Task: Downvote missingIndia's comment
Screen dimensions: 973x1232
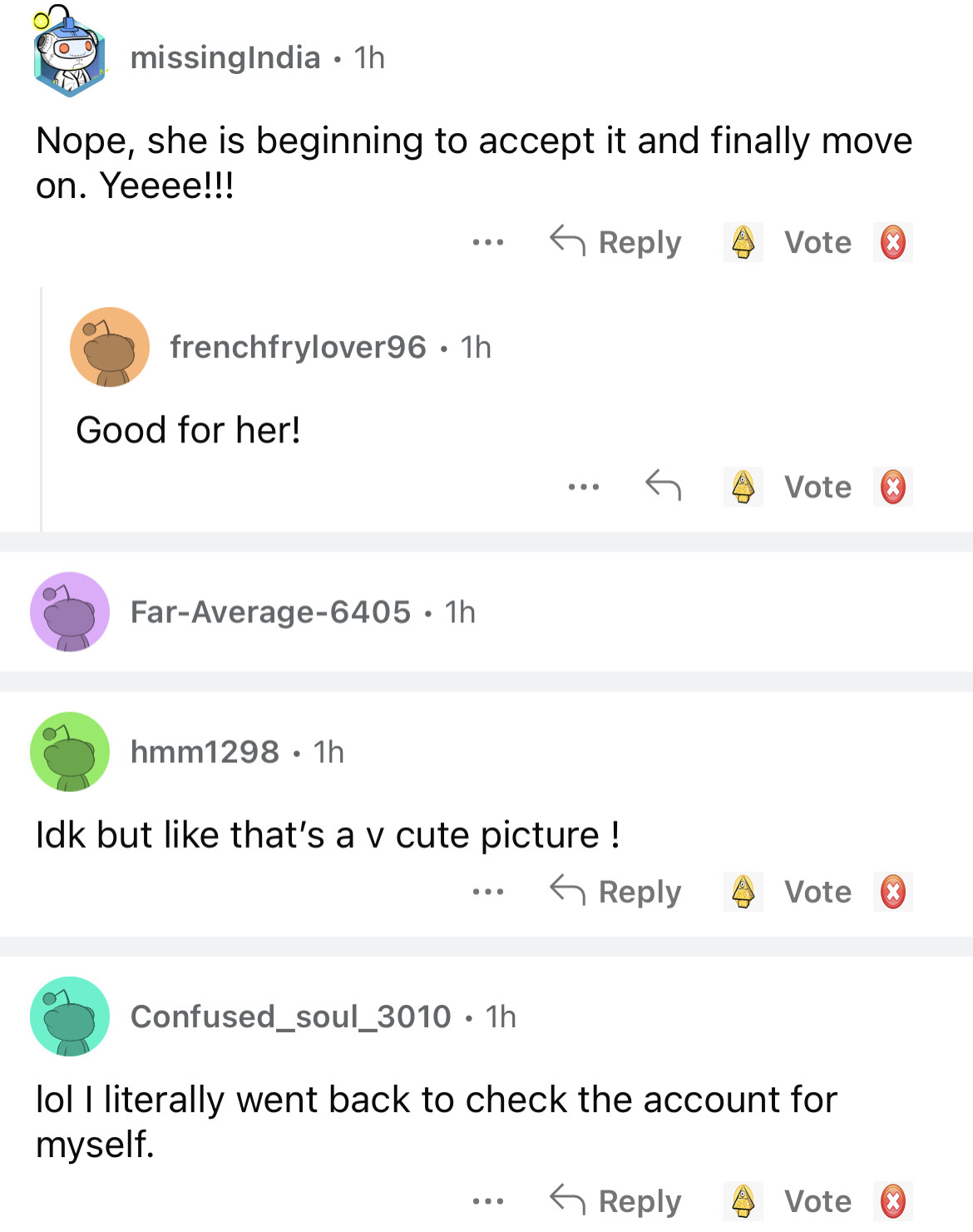Action: tap(892, 242)
